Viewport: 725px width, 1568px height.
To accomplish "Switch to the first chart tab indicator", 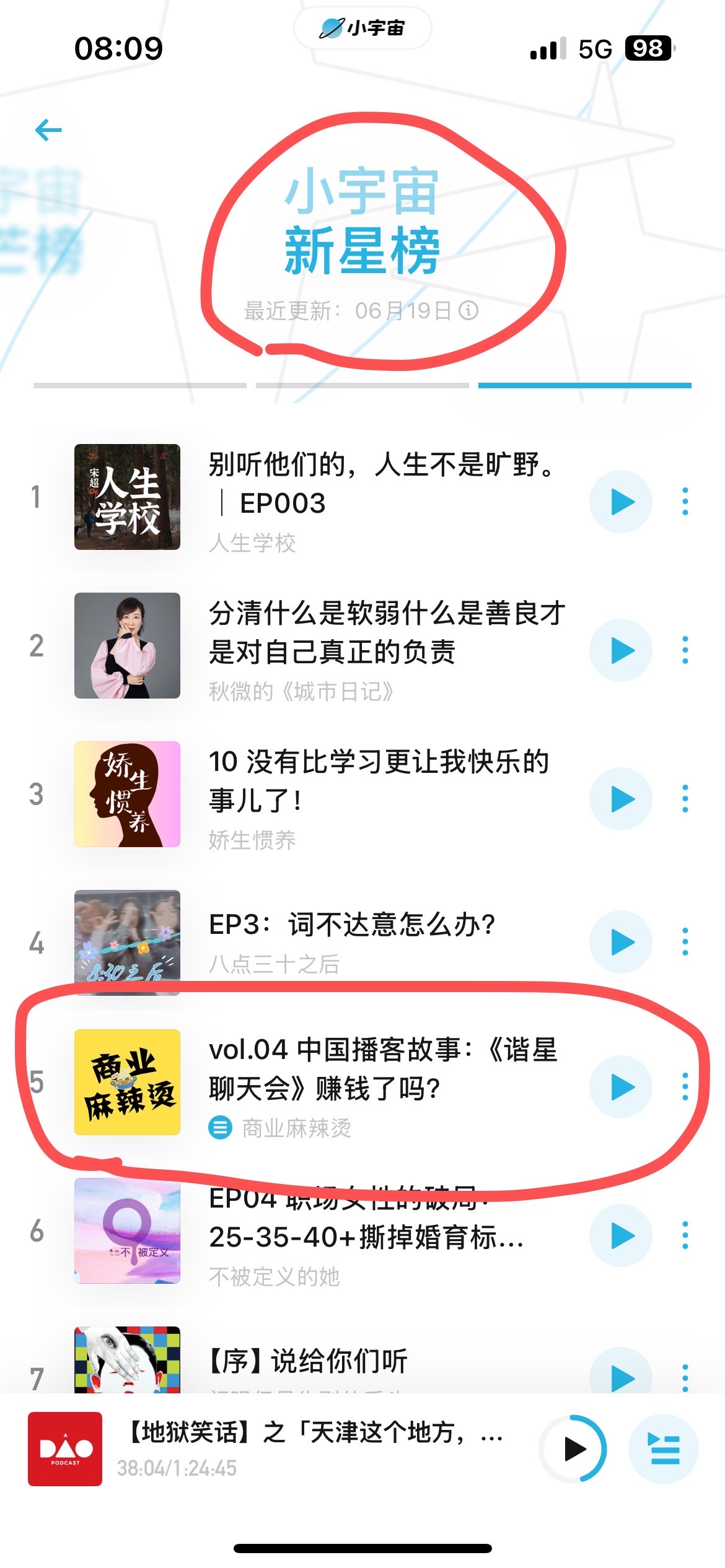I will [140, 385].
